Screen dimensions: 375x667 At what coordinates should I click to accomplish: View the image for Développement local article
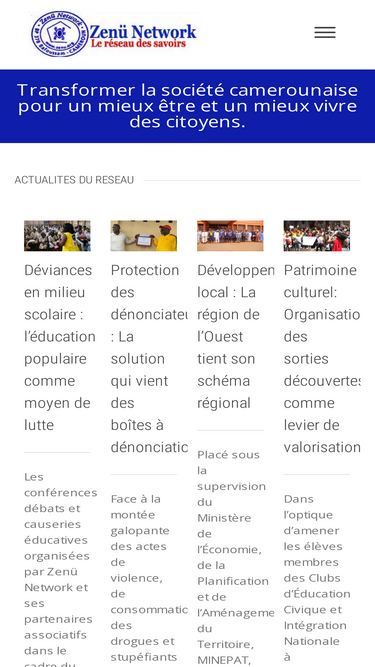[x=230, y=236]
